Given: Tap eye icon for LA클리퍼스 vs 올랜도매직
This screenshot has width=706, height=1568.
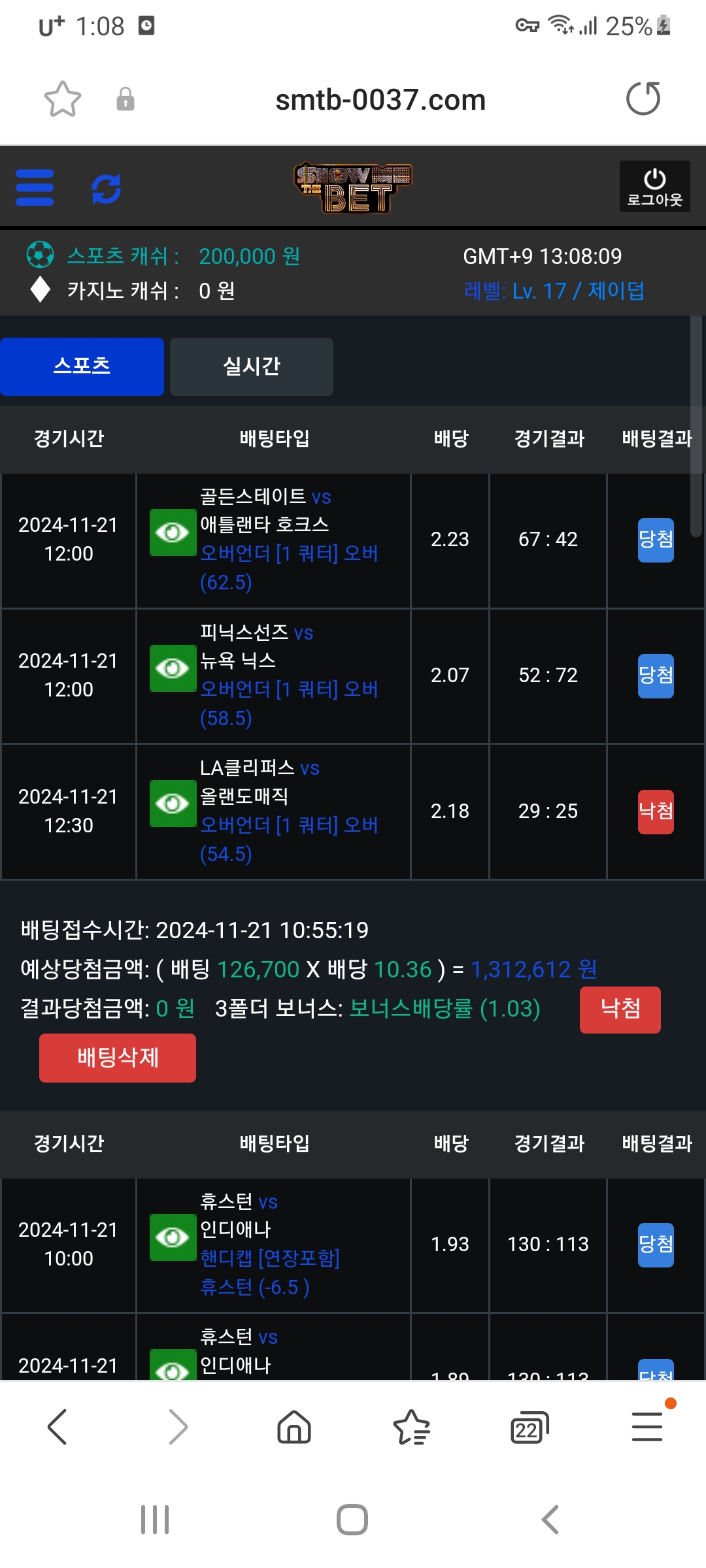Looking at the screenshot, I should pyautogui.click(x=173, y=804).
